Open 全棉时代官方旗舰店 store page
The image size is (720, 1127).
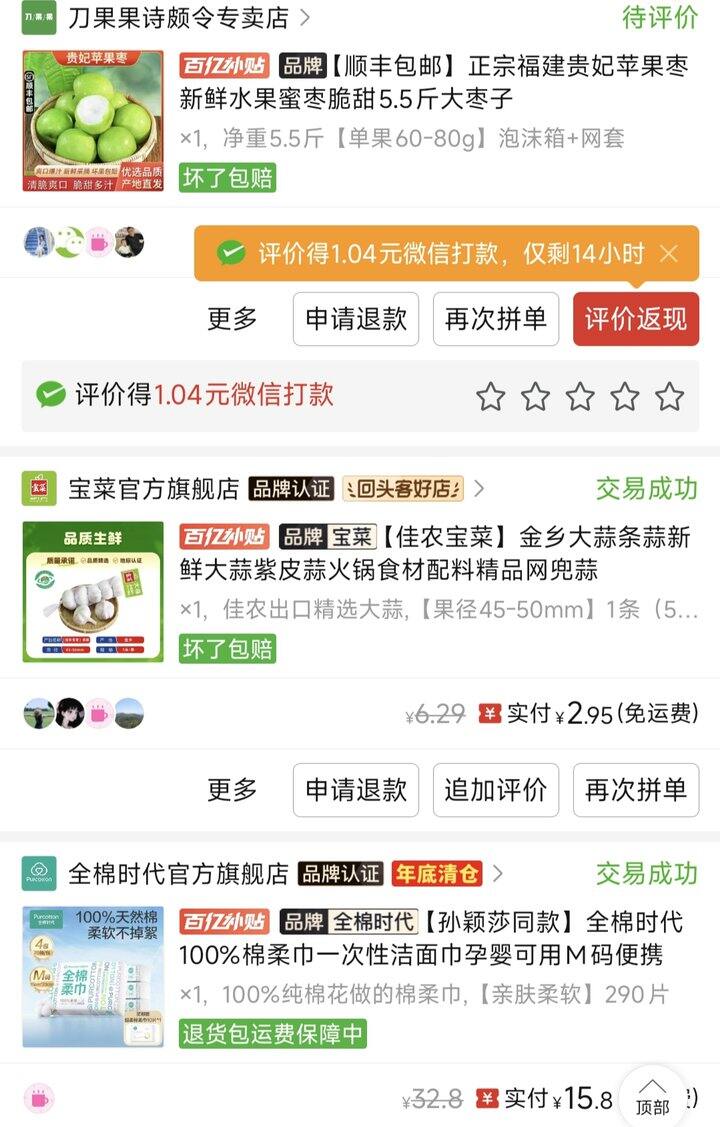pos(178,874)
